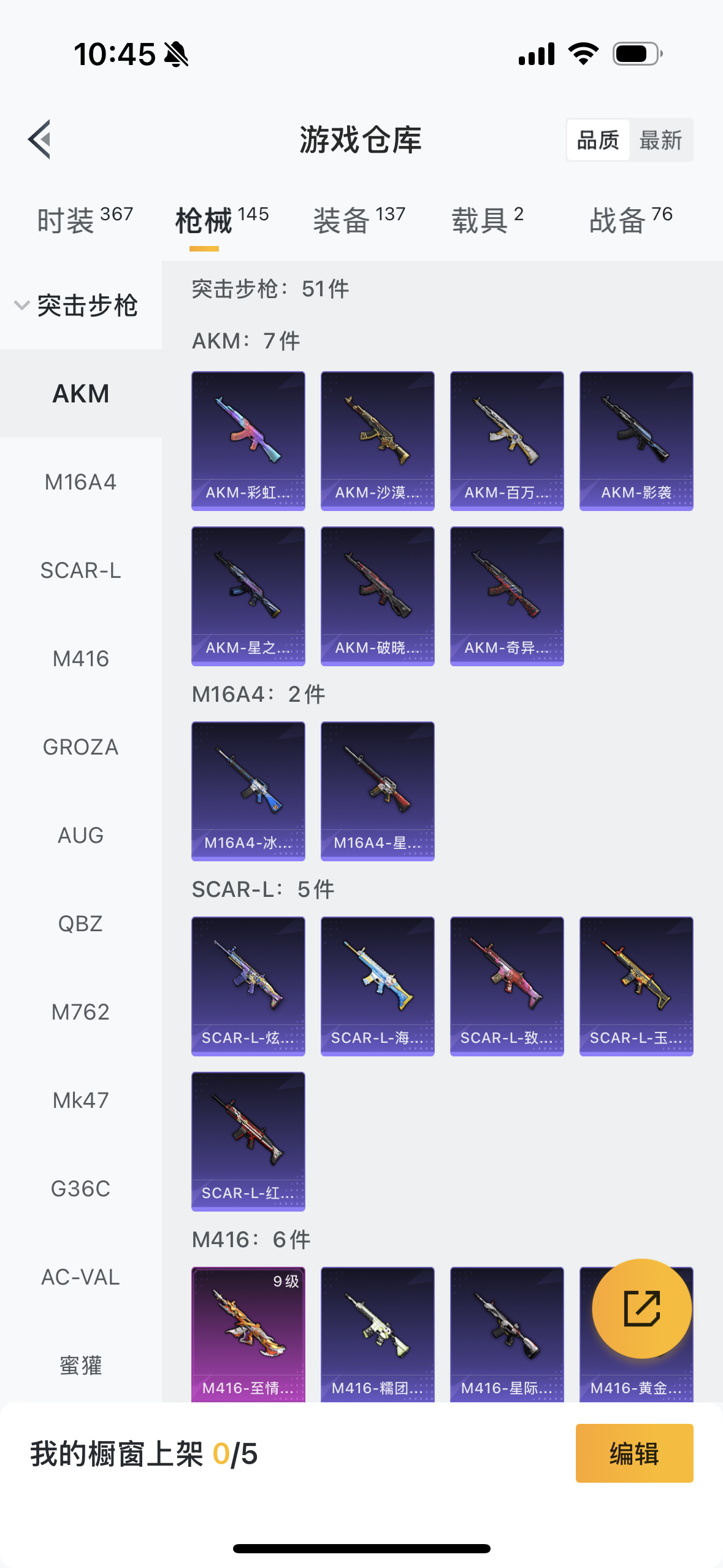Sort items by 品质
The width and height of the screenshot is (723, 1568).
[x=598, y=140]
